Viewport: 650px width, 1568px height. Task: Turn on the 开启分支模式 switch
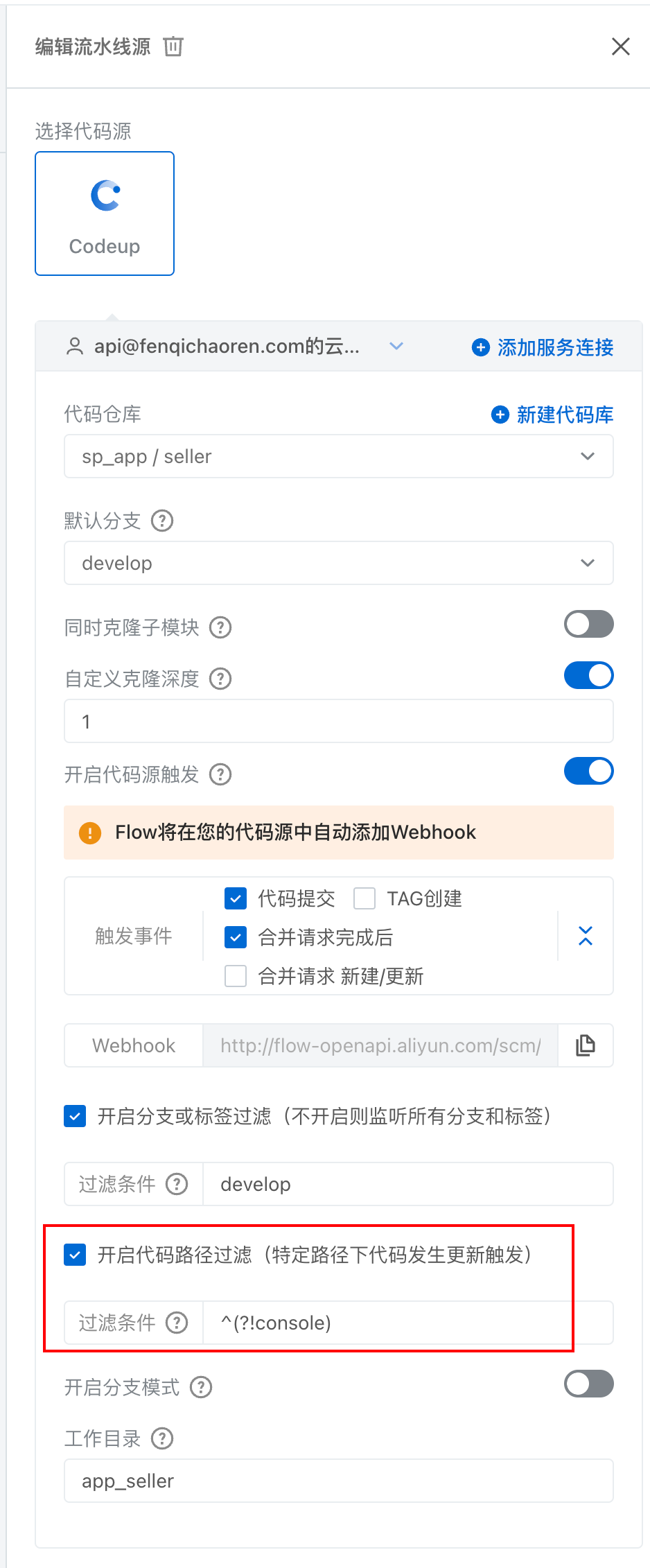(588, 1384)
